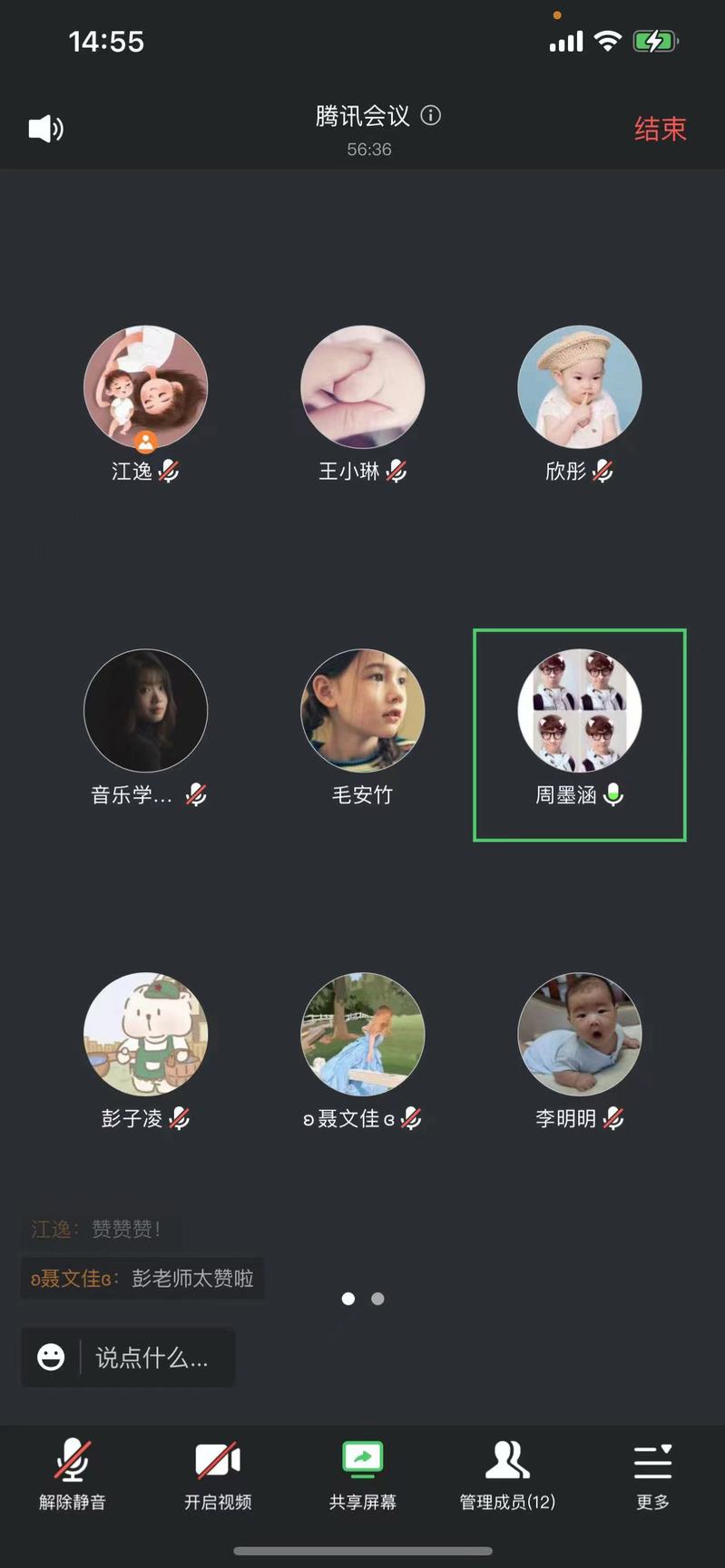Image resolution: width=725 pixels, height=1568 pixels.
Task: Select participant 江逸's avatar
Action: click(145, 387)
